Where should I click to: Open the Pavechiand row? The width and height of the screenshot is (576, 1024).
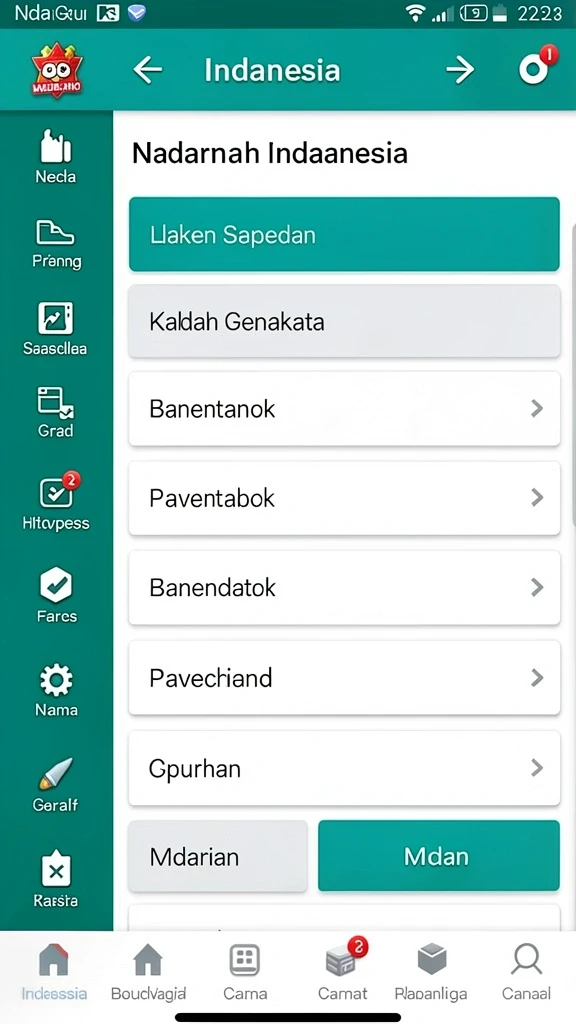(344, 678)
